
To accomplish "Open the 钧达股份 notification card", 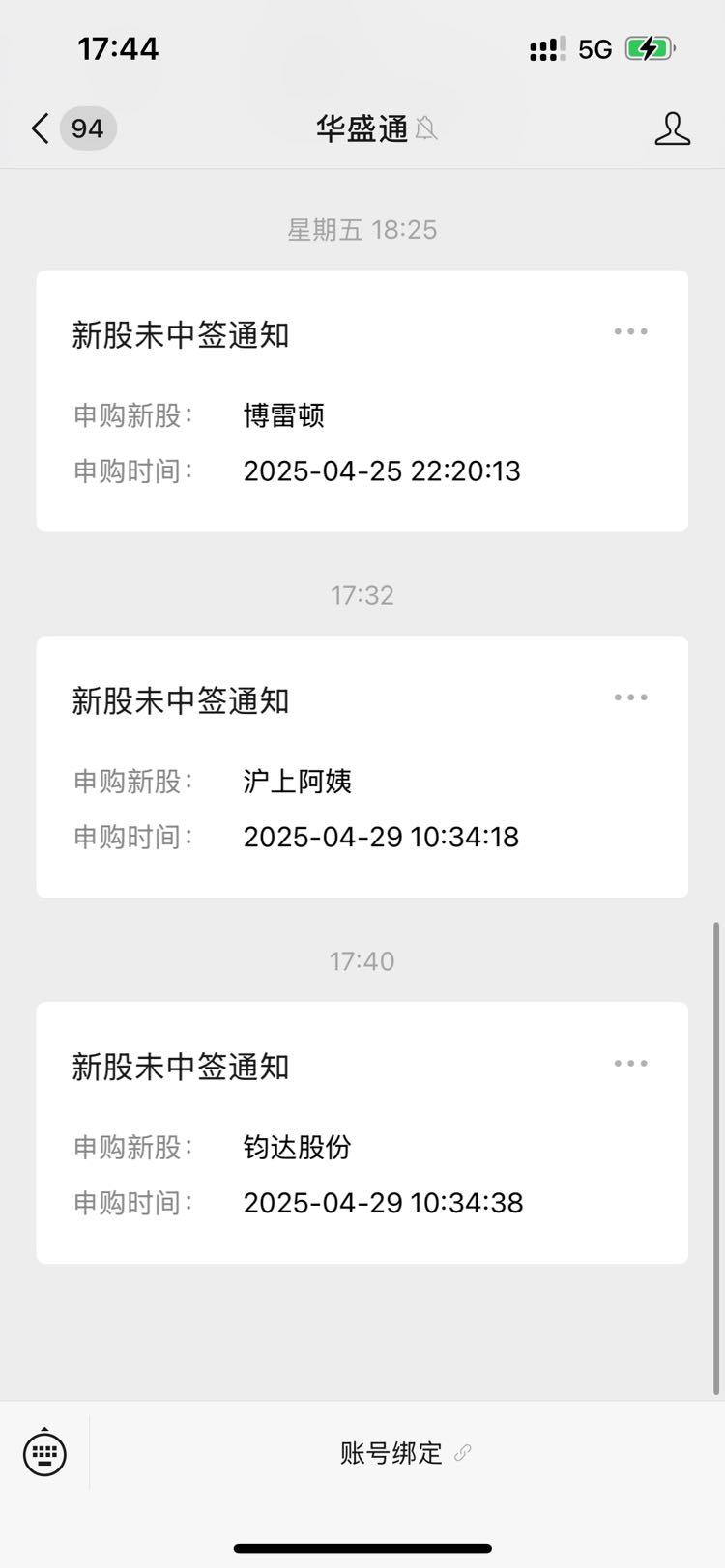I will click(362, 1133).
